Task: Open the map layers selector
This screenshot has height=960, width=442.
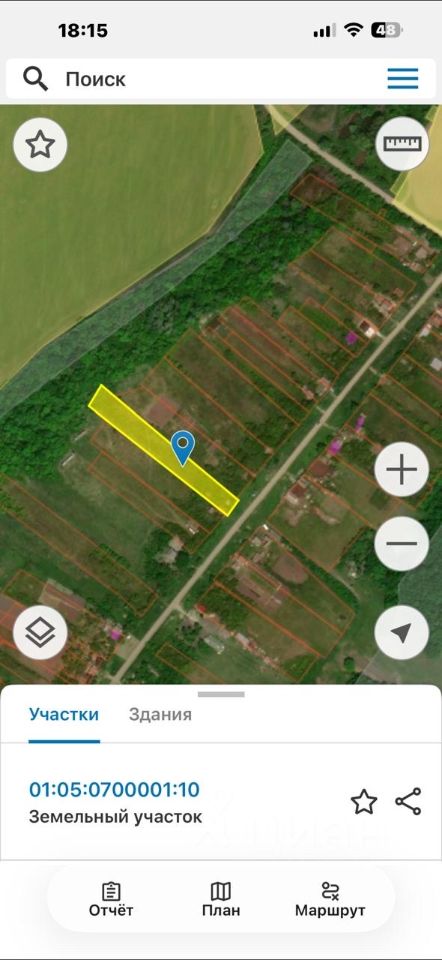Action: [x=40, y=633]
